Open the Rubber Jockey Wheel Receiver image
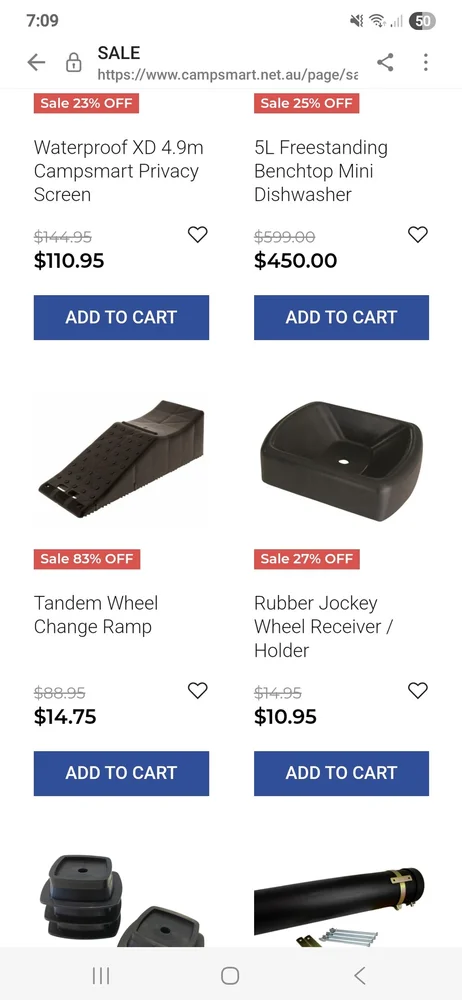Viewport: 462px width, 1000px height. pos(341,460)
